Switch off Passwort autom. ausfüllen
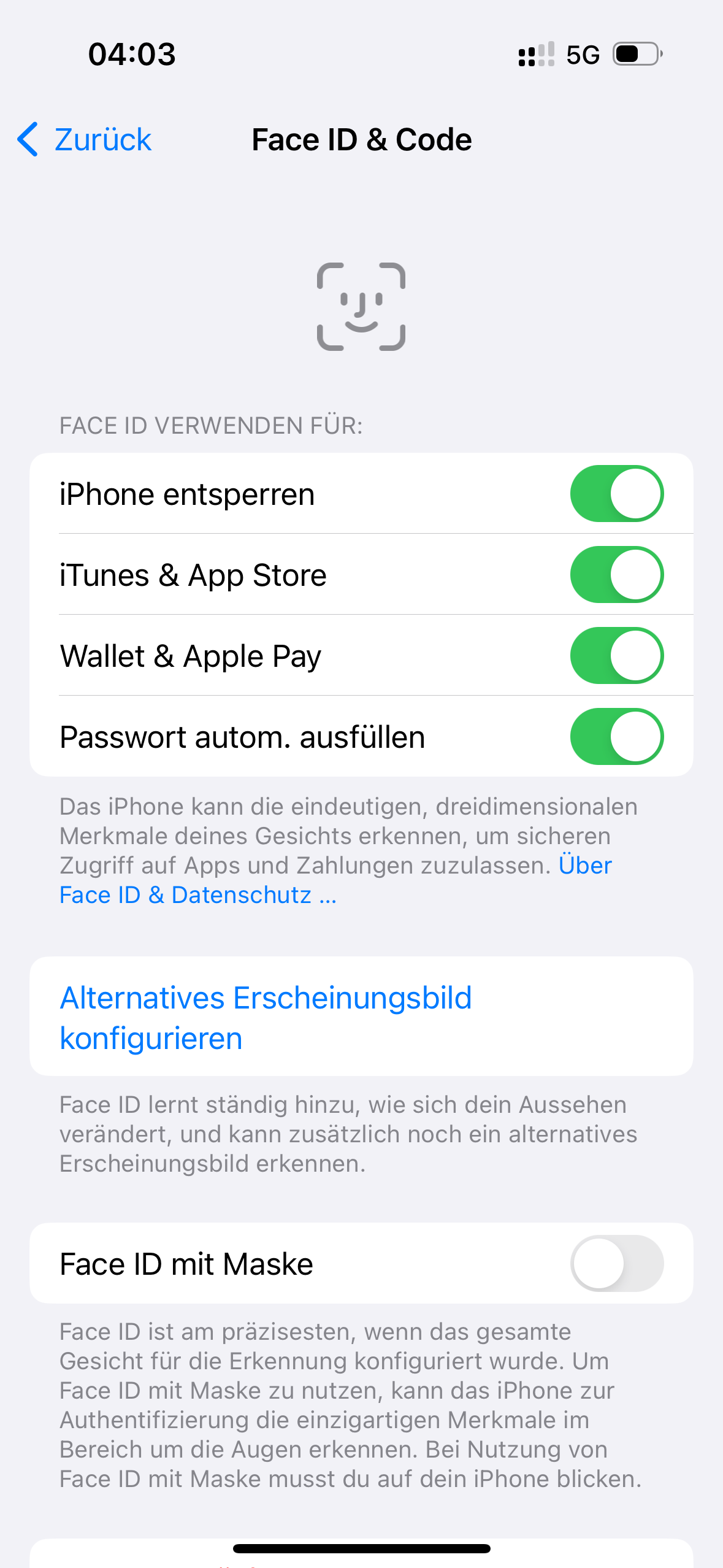 pyautogui.click(x=616, y=737)
